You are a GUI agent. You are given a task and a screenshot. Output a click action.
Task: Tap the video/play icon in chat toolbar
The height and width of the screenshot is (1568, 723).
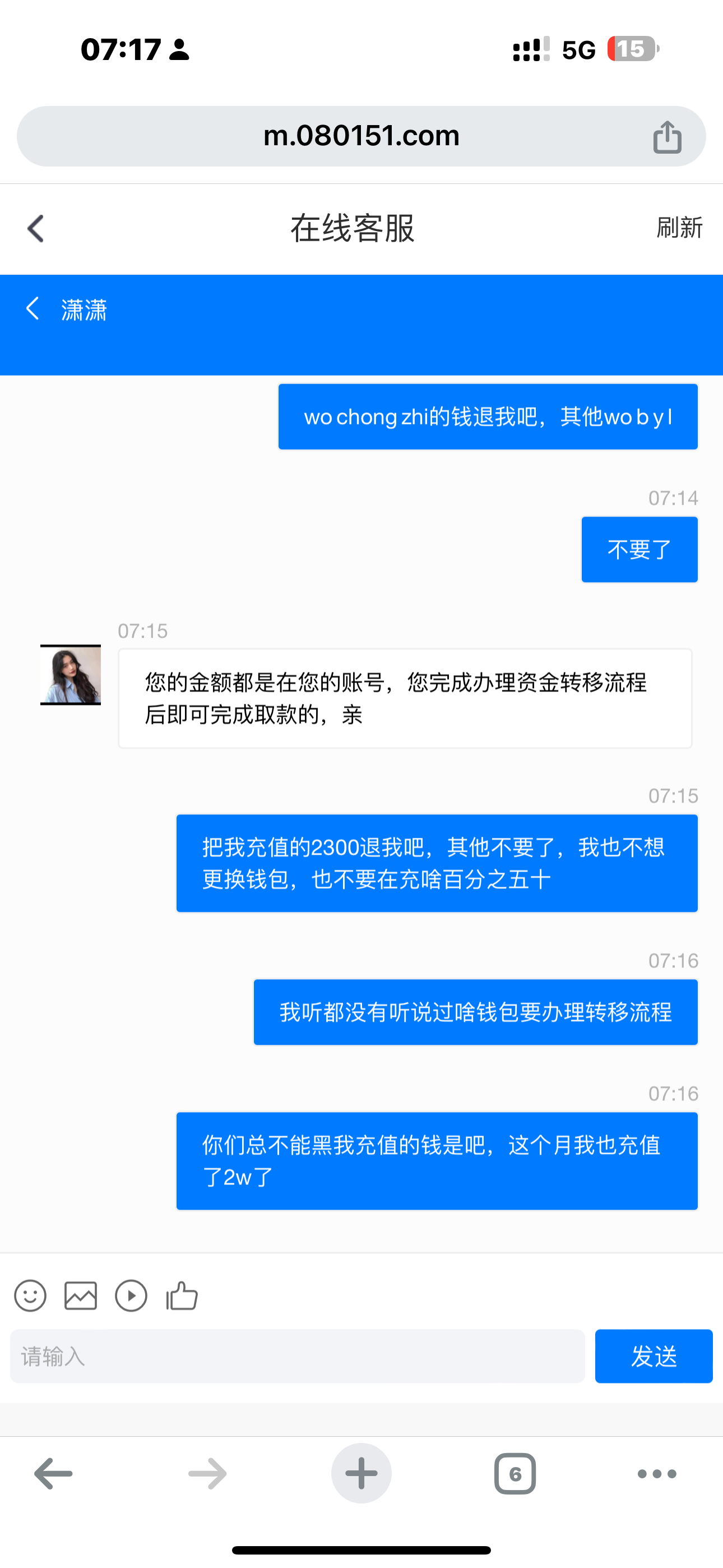click(130, 1296)
